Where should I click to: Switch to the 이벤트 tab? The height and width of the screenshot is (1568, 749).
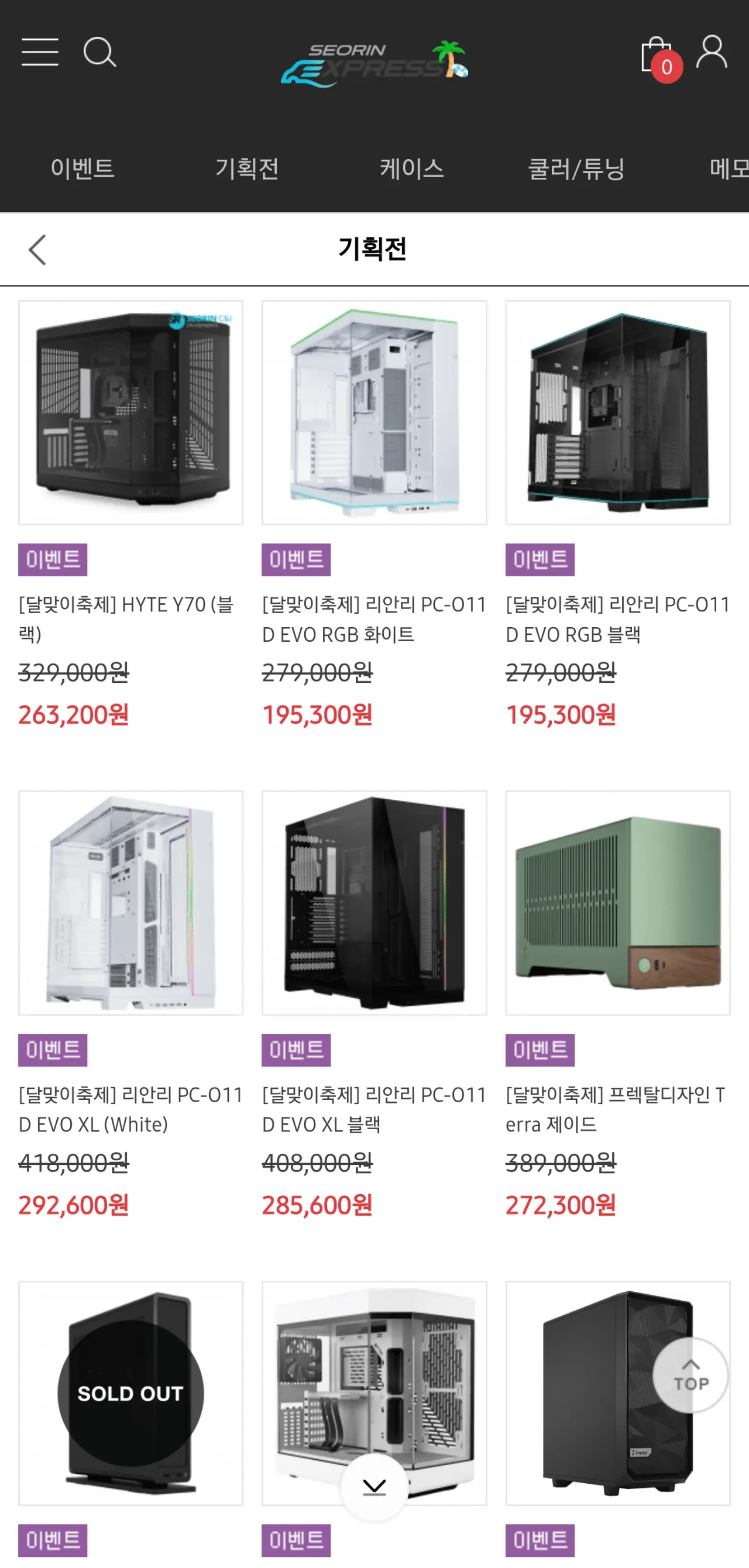click(x=82, y=169)
